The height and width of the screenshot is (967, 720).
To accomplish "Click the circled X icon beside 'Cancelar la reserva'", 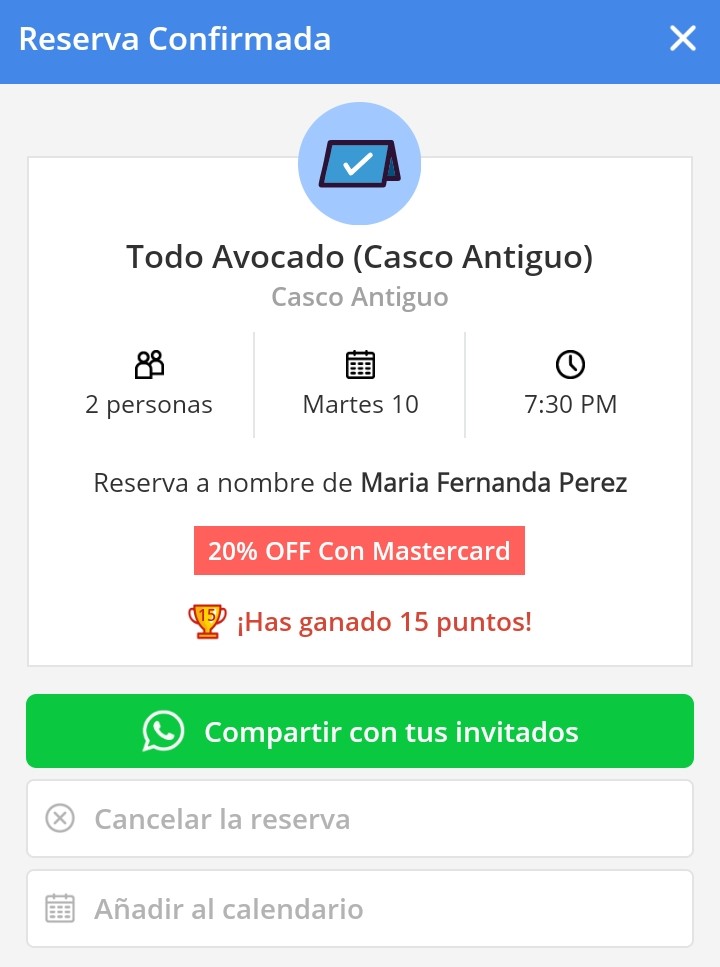I will point(62,818).
